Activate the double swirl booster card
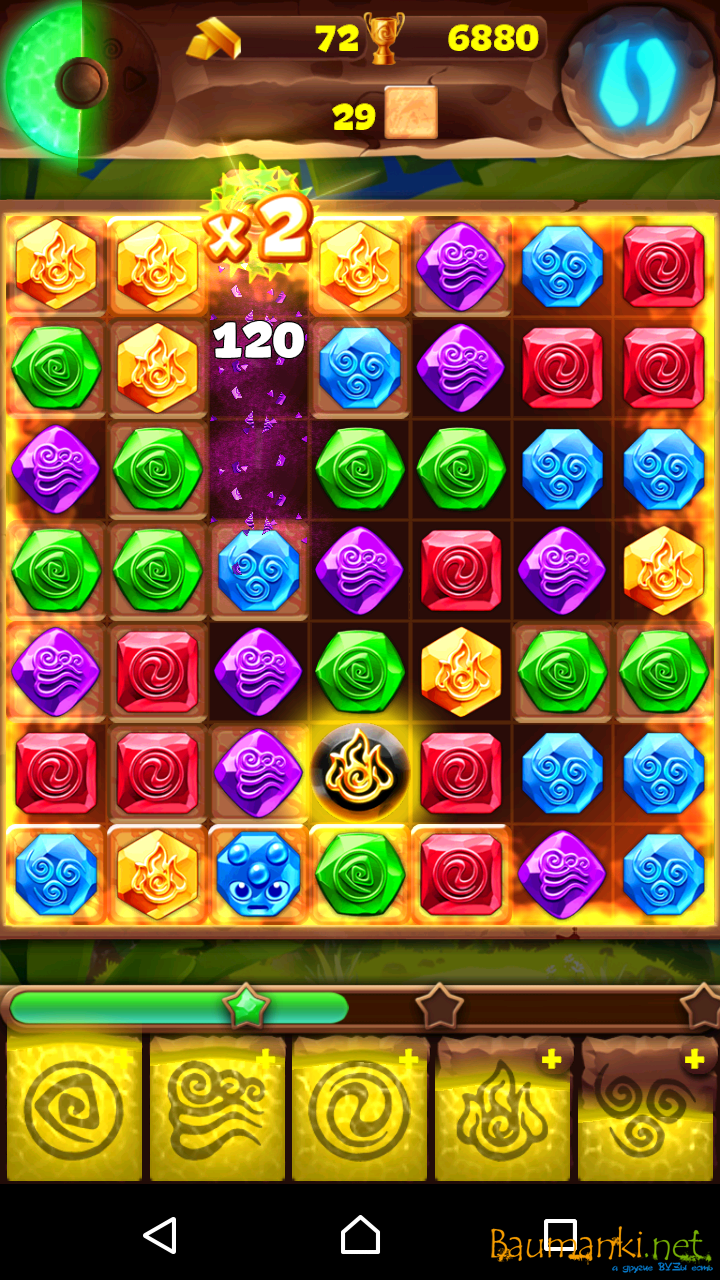Viewport: 720px width, 1280px height. tap(360, 1108)
